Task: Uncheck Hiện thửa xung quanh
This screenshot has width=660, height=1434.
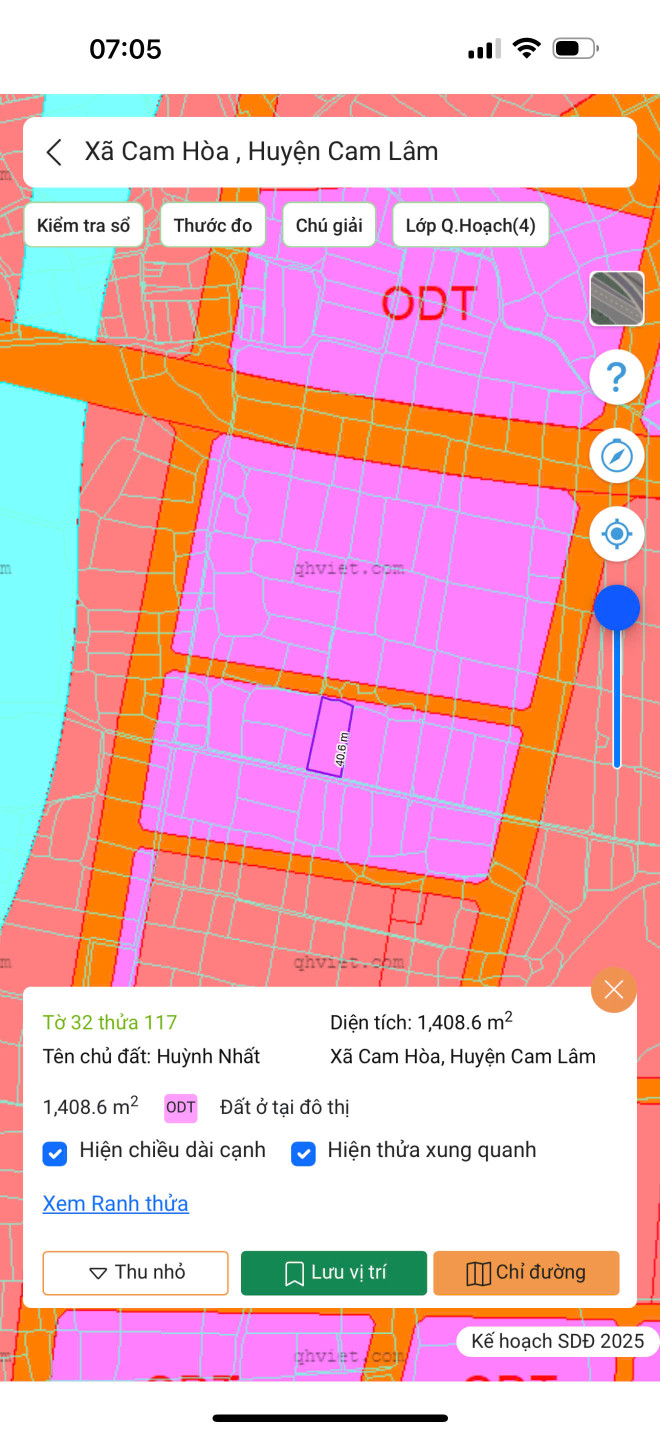Action: pos(303,1153)
